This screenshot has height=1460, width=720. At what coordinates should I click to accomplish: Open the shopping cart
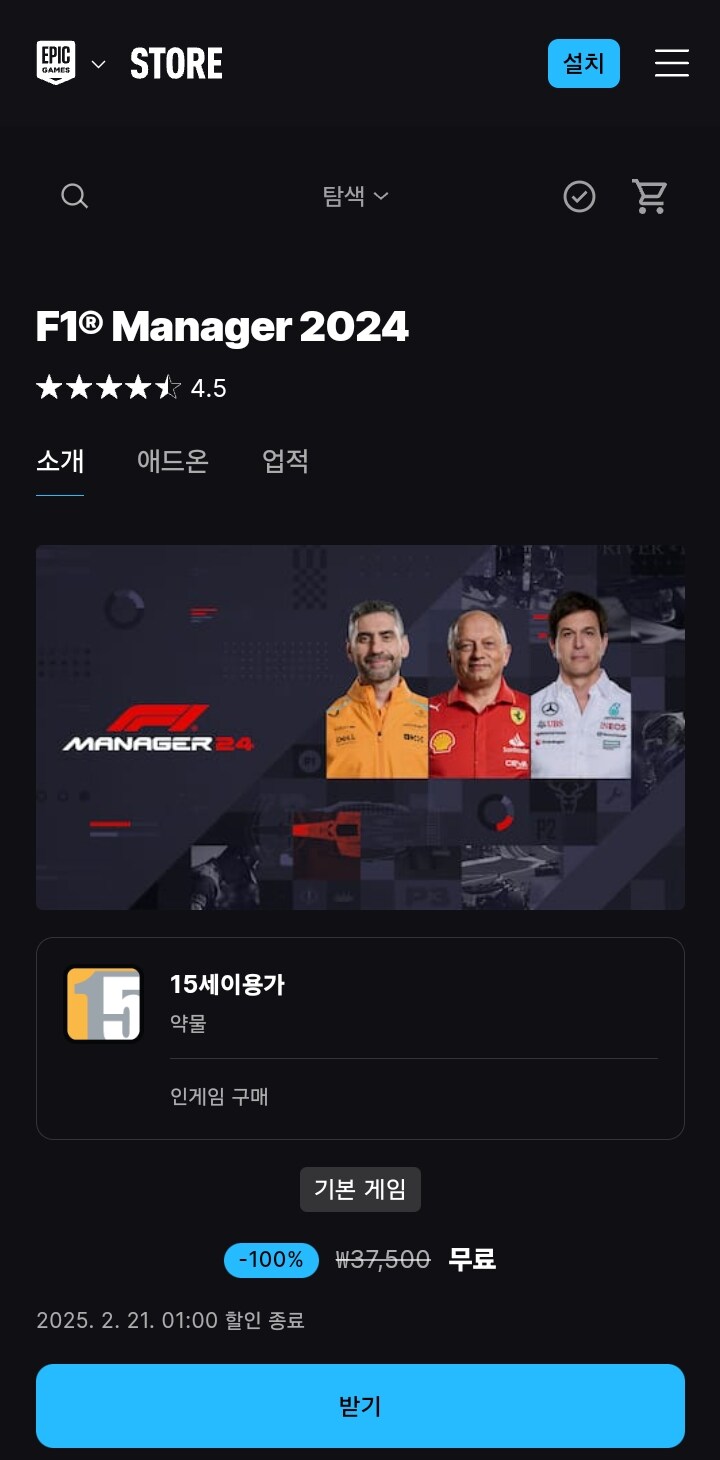point(650,196)
